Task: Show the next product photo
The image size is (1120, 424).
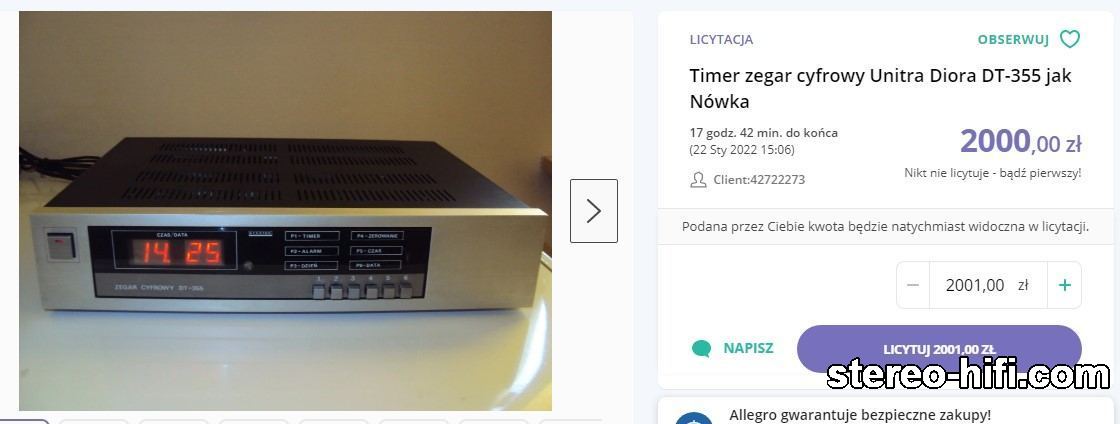Action: tap(593, 211)
